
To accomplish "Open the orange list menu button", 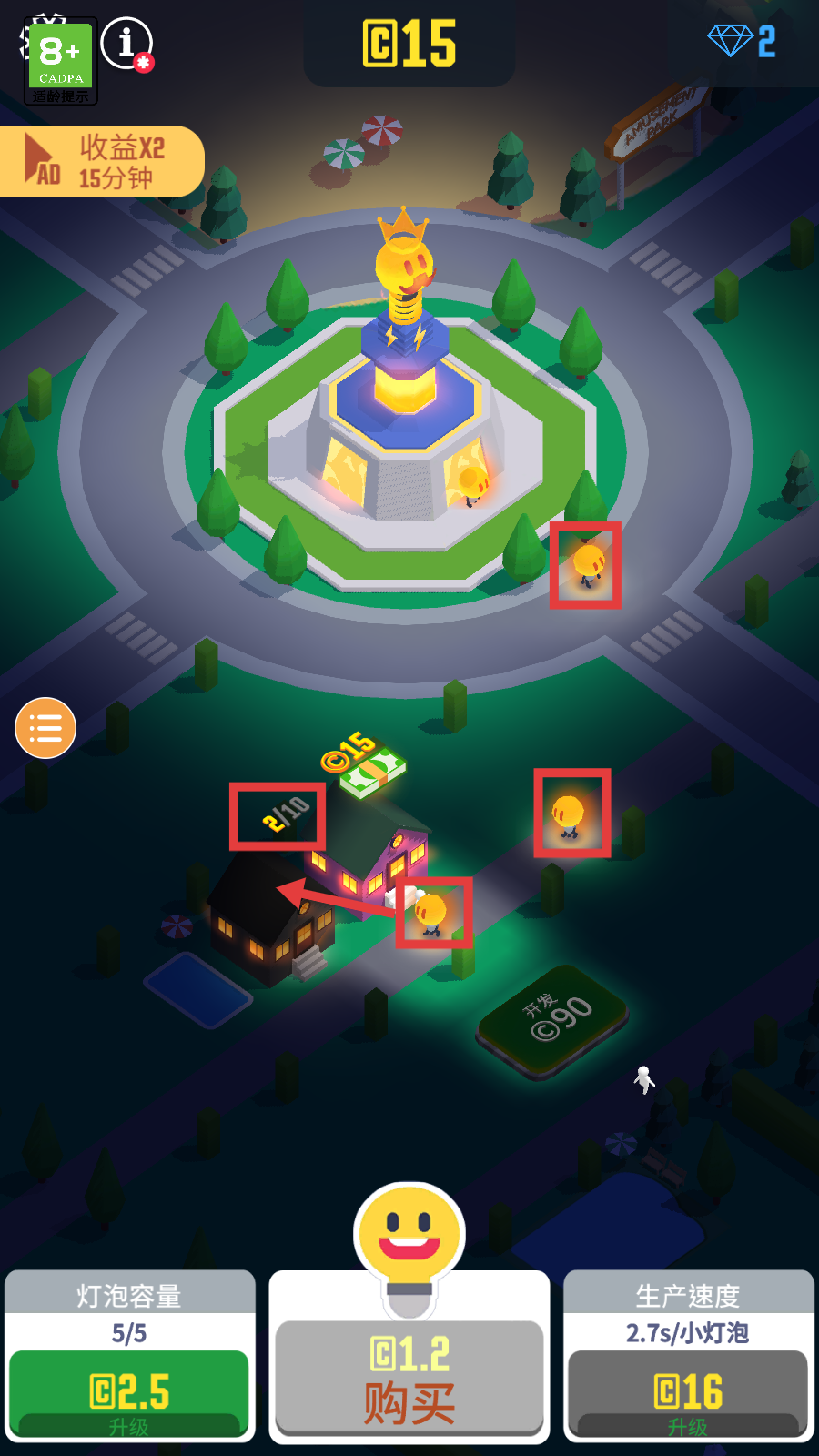I will 45,728.
